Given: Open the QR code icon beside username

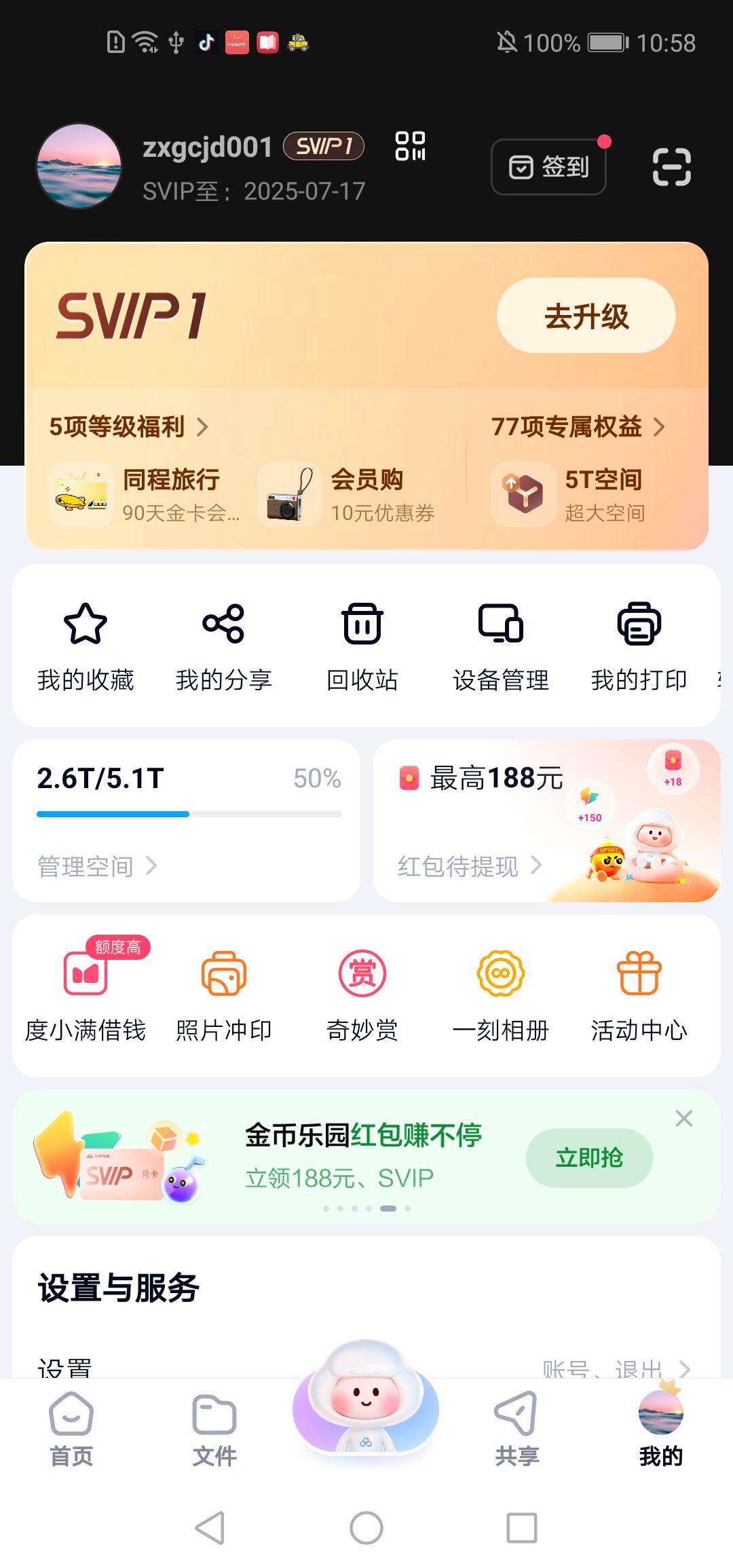Looking at the screenshot, I should pyautogui.click(x=410, y=146).
